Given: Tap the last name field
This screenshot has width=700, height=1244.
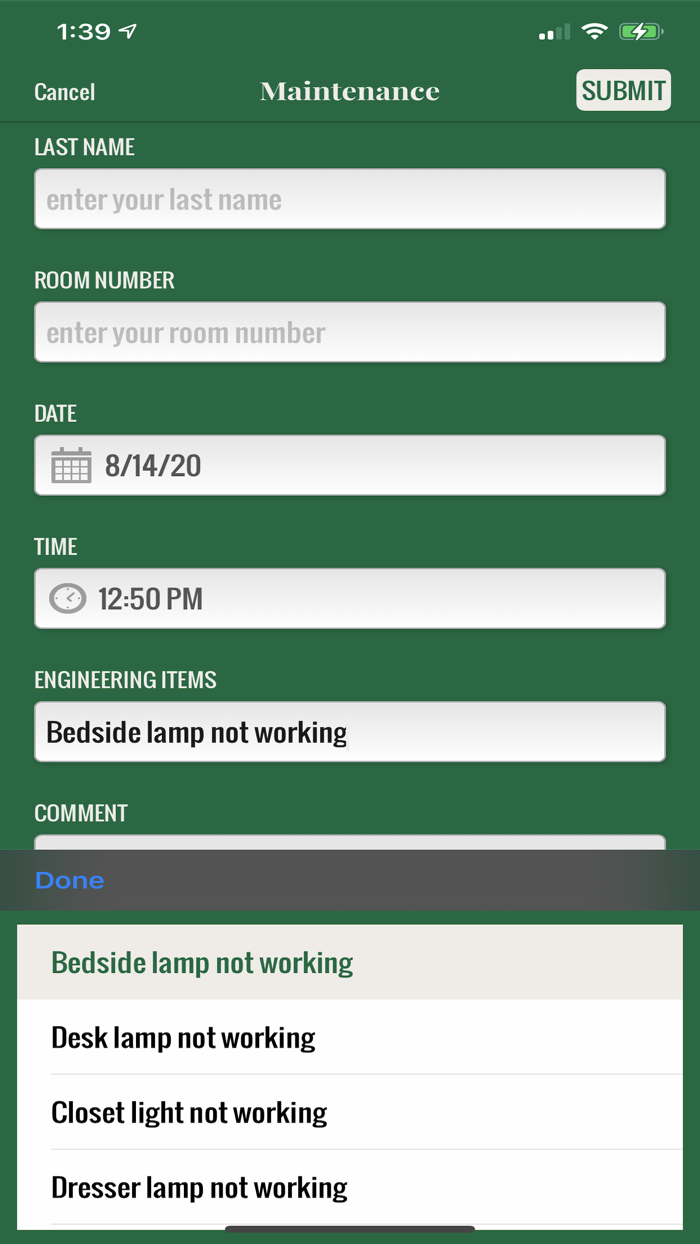Looking at the screenshot, I should [350, 199].
